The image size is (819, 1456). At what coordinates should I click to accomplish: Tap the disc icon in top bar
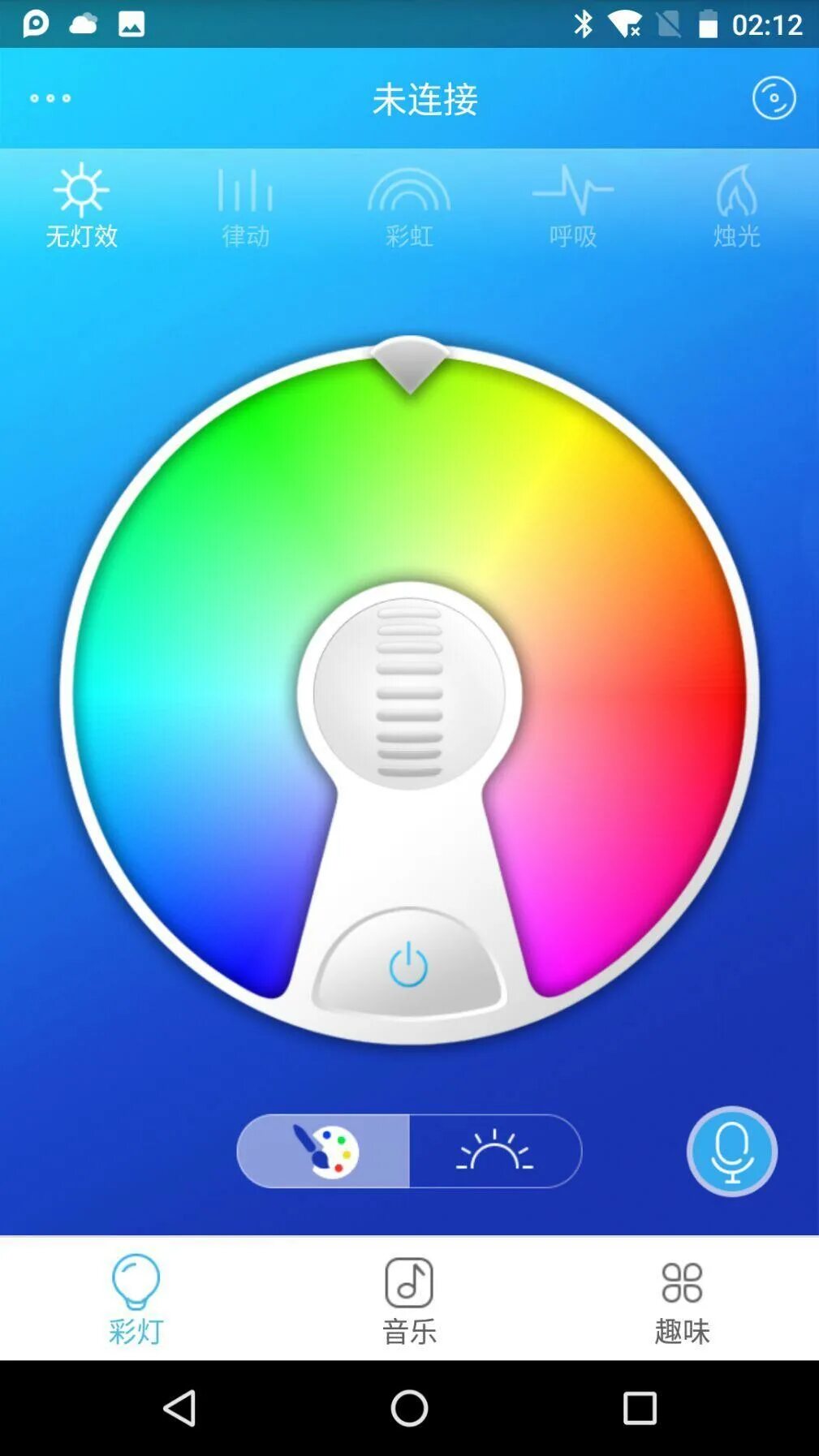click(774, 98)
